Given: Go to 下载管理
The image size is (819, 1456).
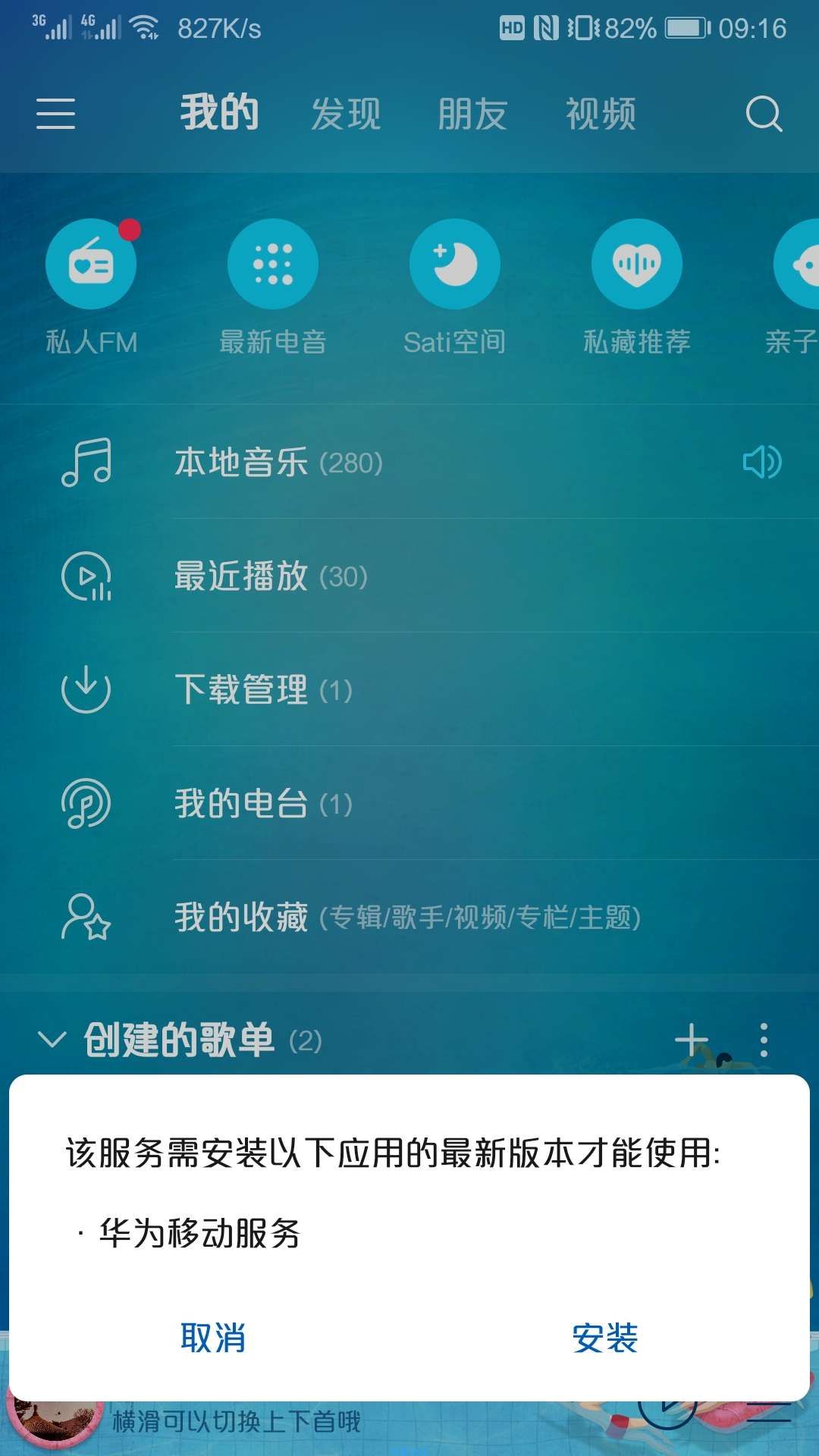Looking at the screenshot, I should [264, 690].
